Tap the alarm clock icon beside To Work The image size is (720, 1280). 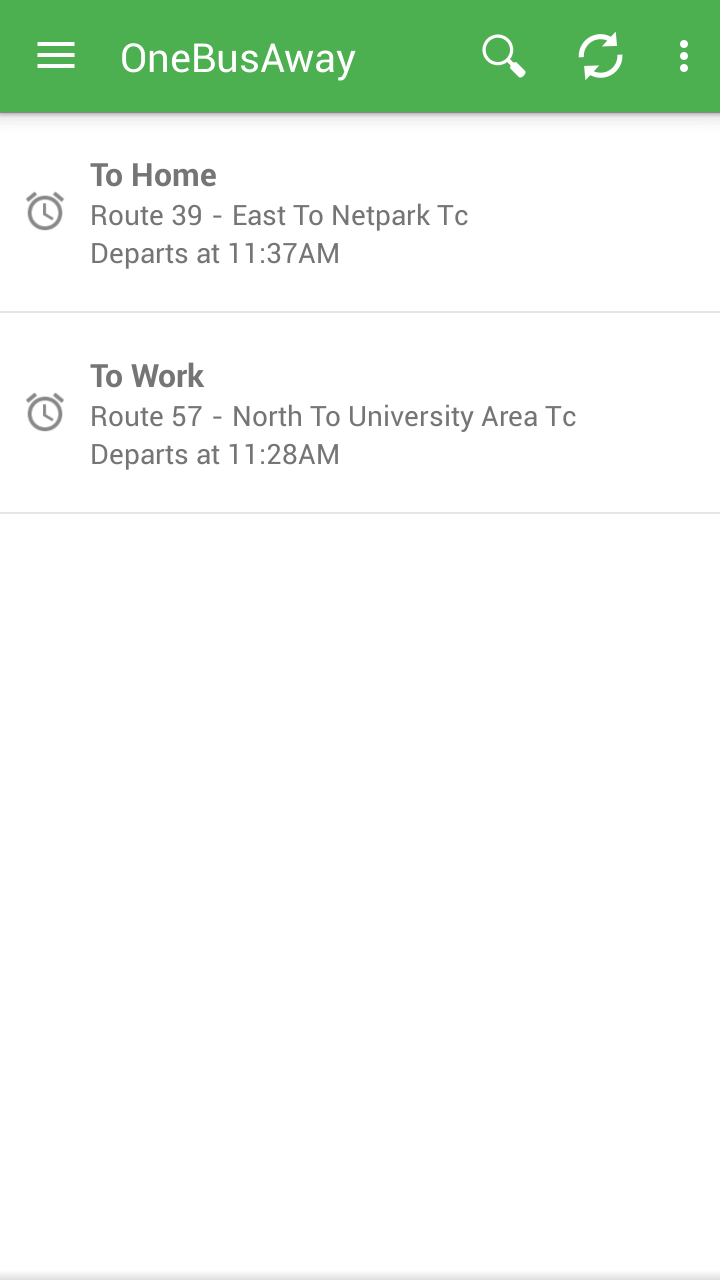click(x=45, y=413)
